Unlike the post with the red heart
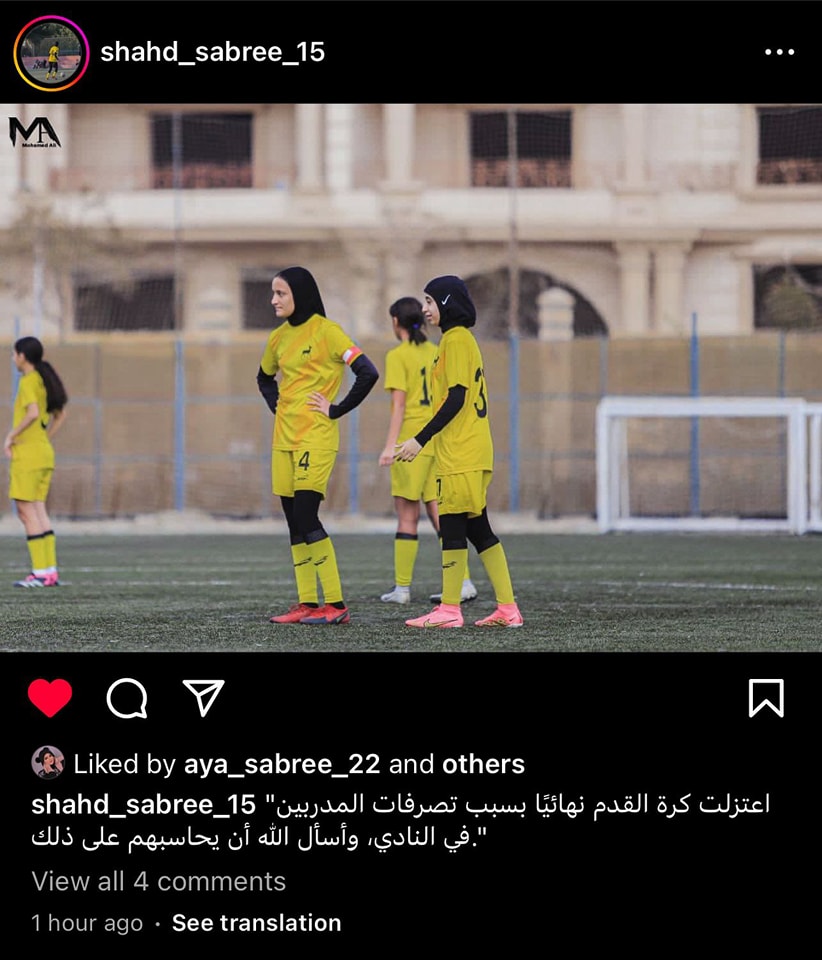This screenshot has width=822, height=960. click(50, 698)
